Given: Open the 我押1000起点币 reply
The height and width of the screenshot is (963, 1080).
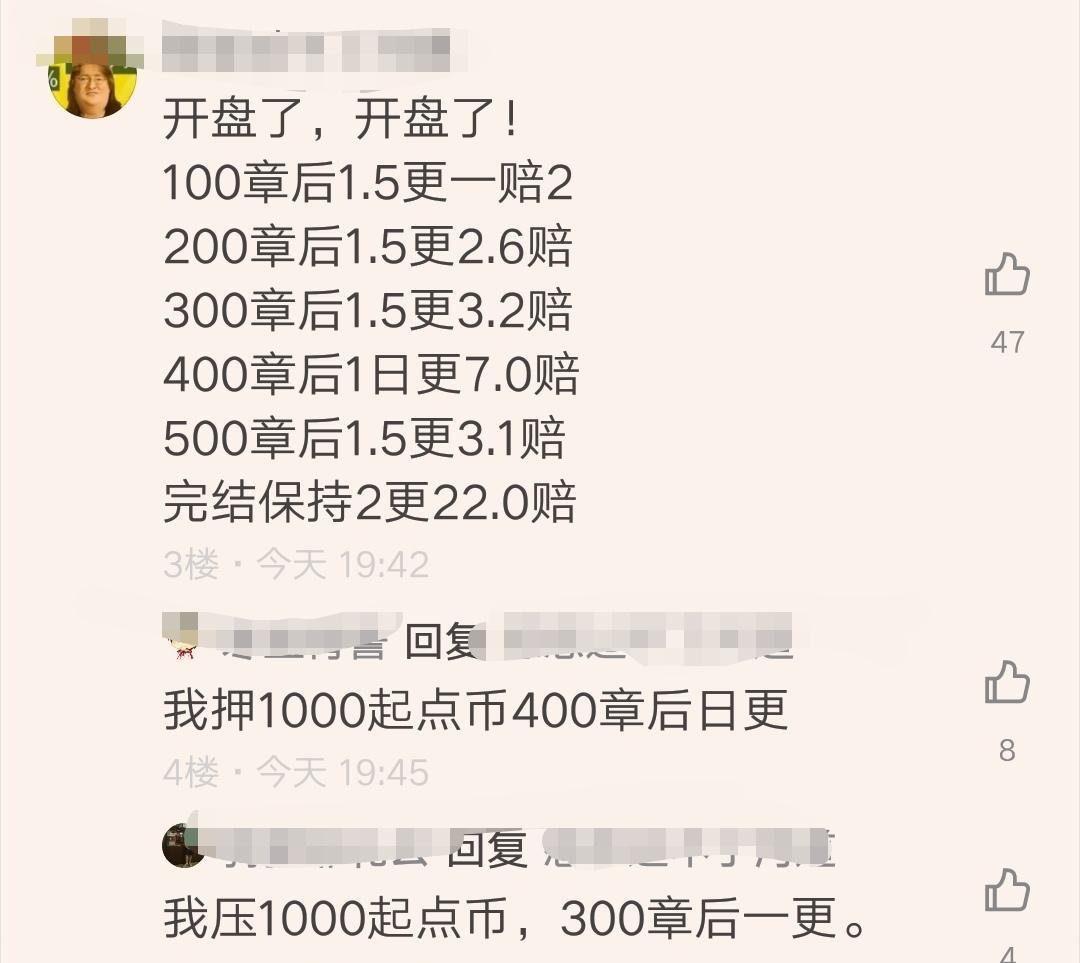Looking at the screenshot, I should click(x=476, y=711).
